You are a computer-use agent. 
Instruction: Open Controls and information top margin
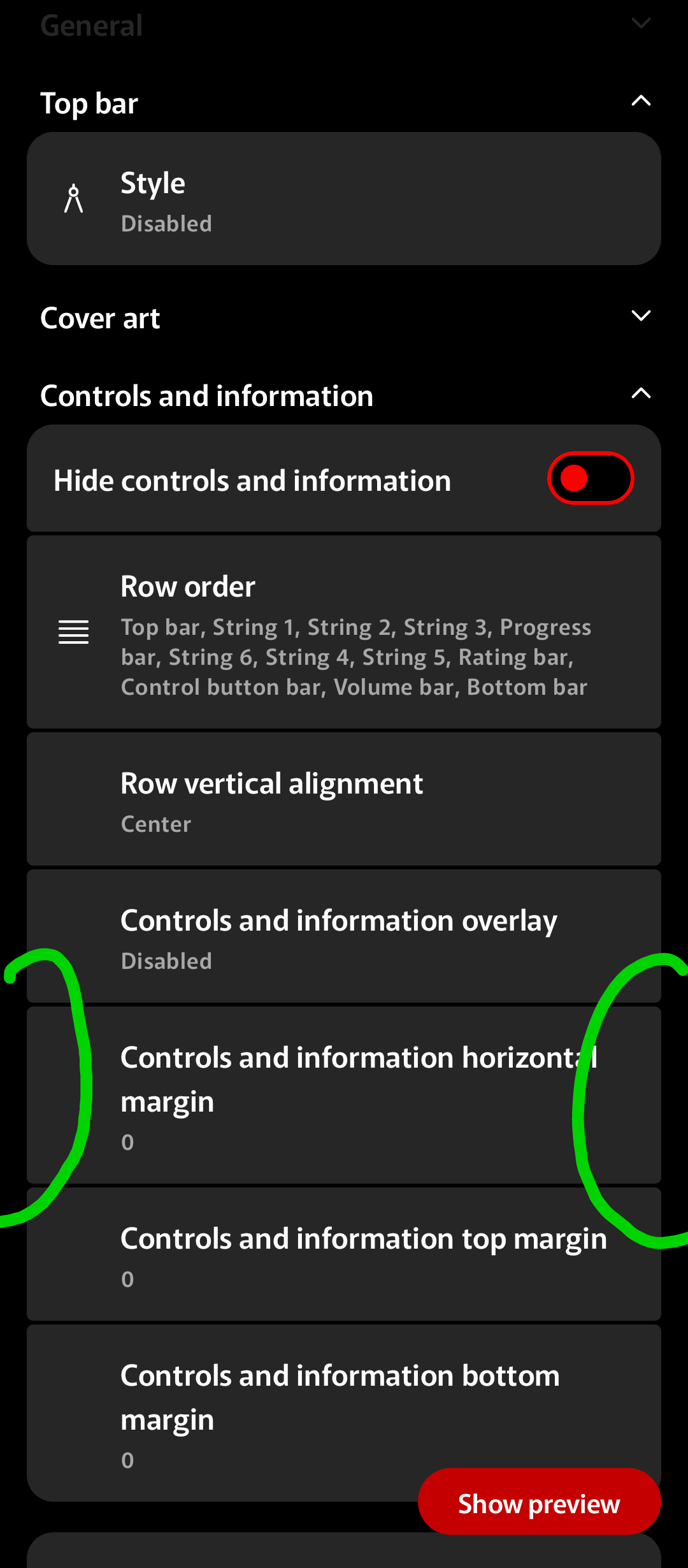344,1254
